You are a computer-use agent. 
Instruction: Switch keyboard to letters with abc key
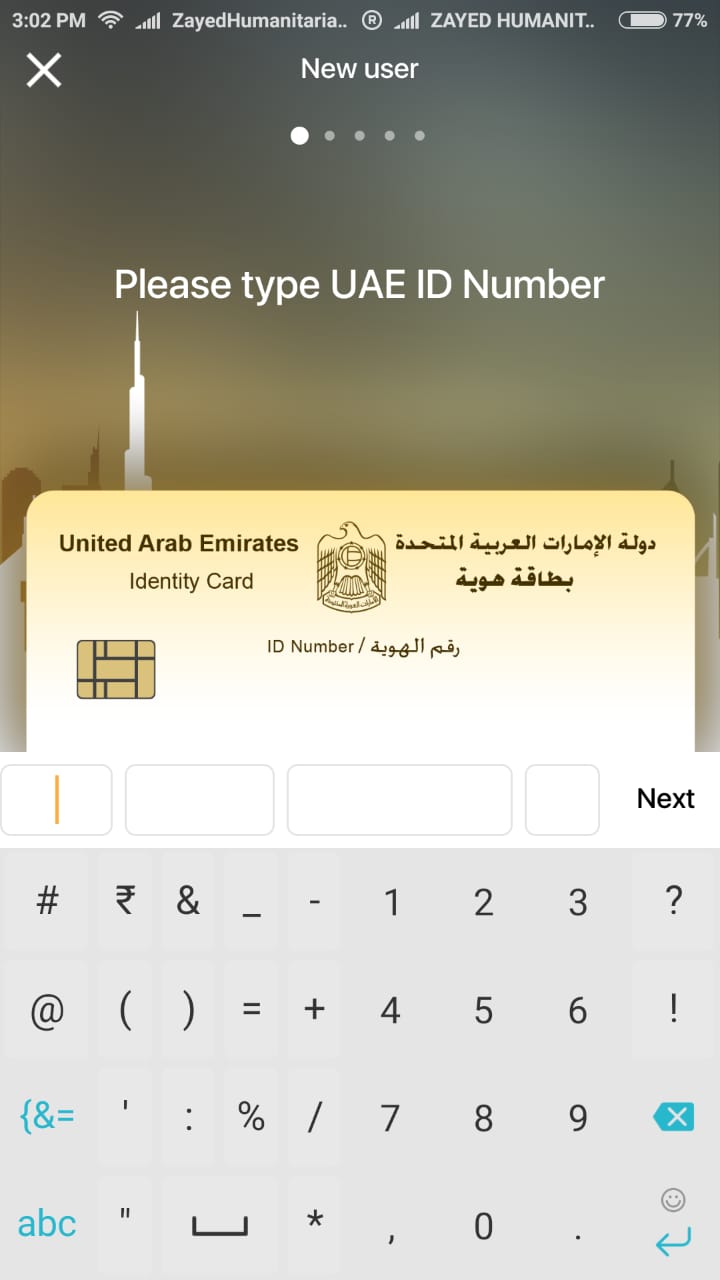point(46,1222)
